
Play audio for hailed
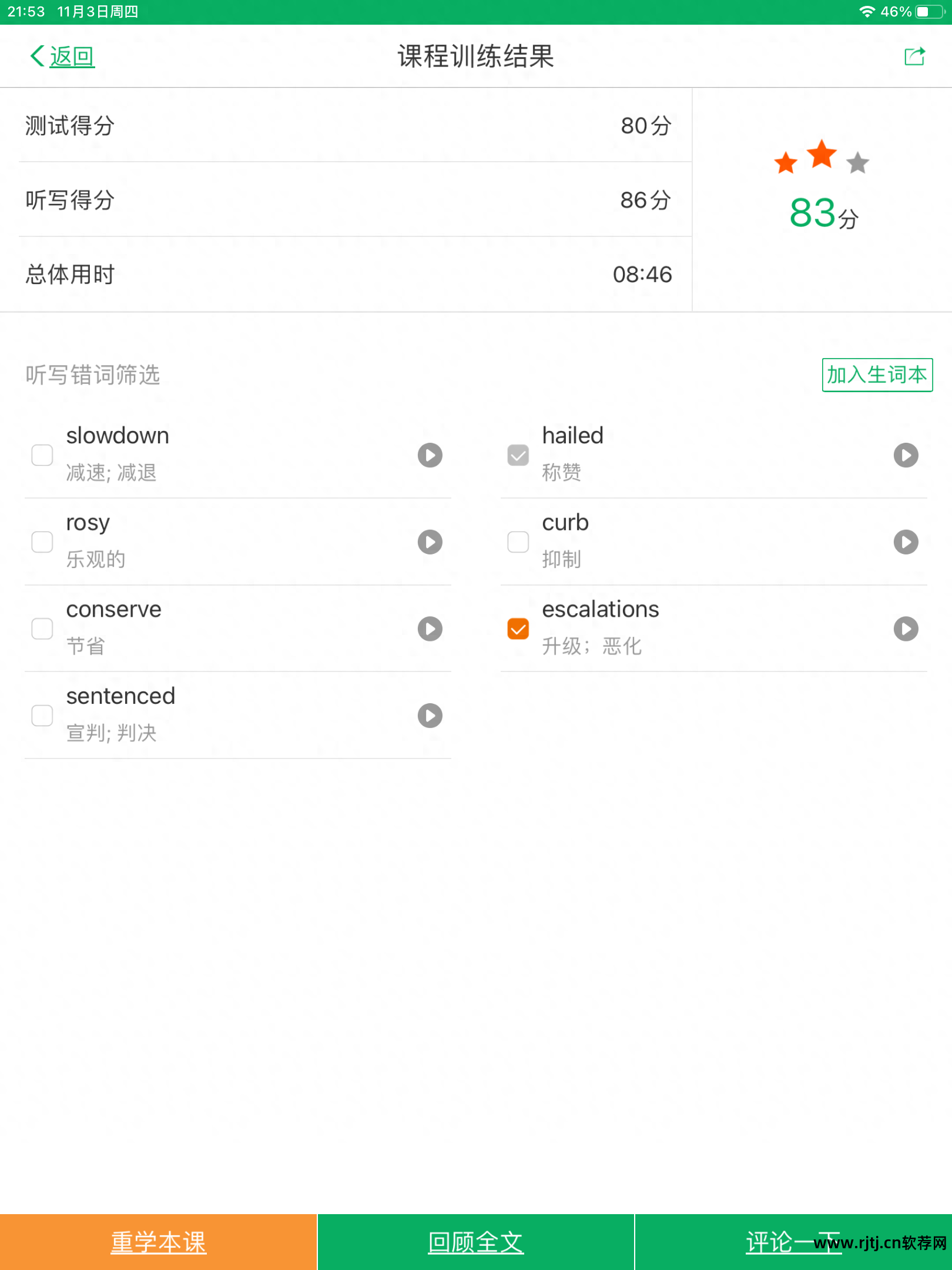click(x=906, y=454)
